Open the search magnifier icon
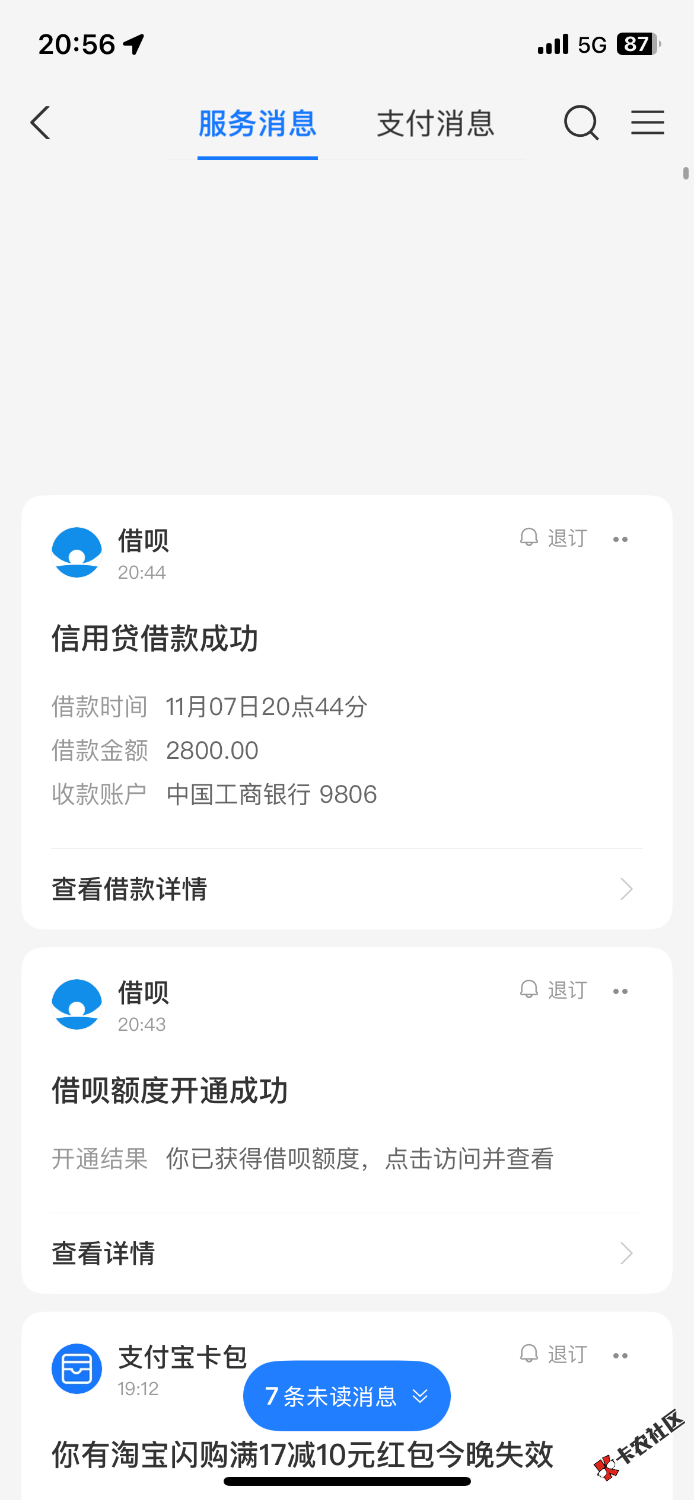The width and height of the screenshot is (694, 1500). 581,124
